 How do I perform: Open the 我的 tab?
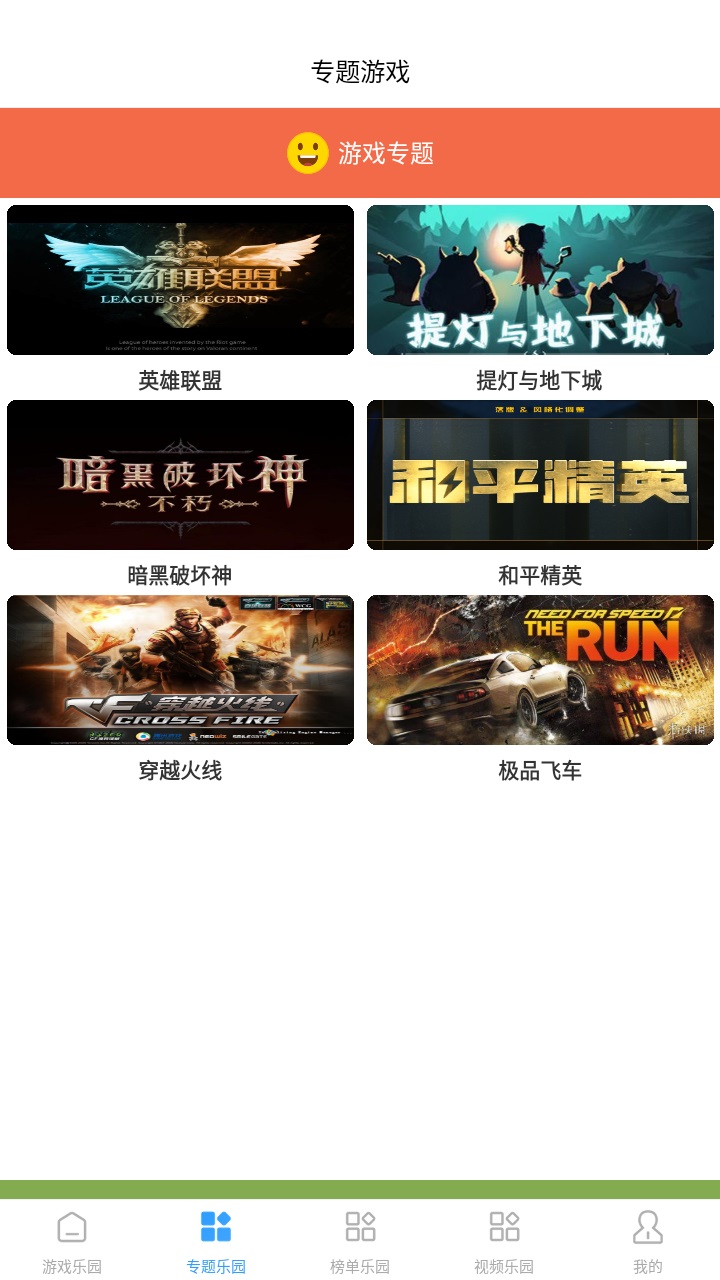tap(647, 1240)
